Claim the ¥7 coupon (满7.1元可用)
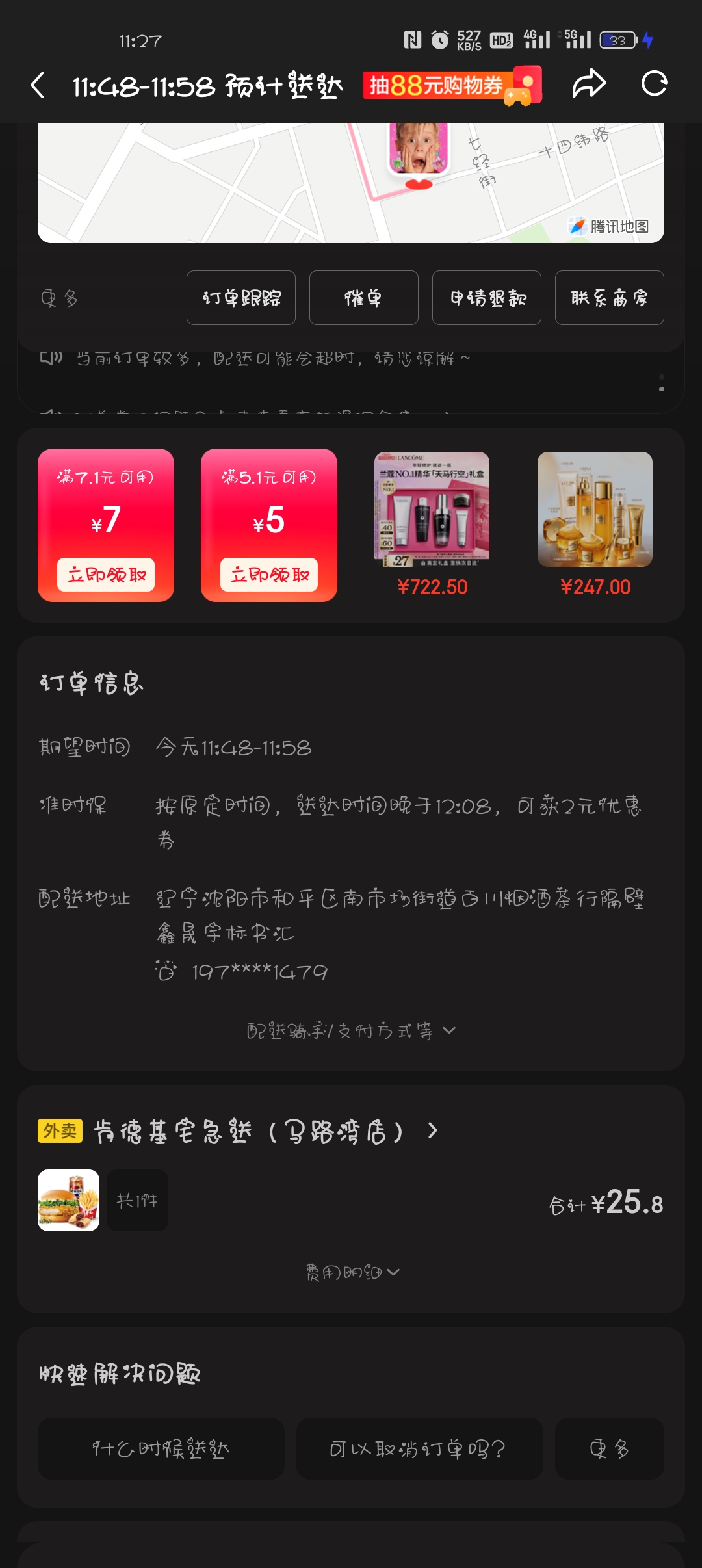 (x=106, y=575)
